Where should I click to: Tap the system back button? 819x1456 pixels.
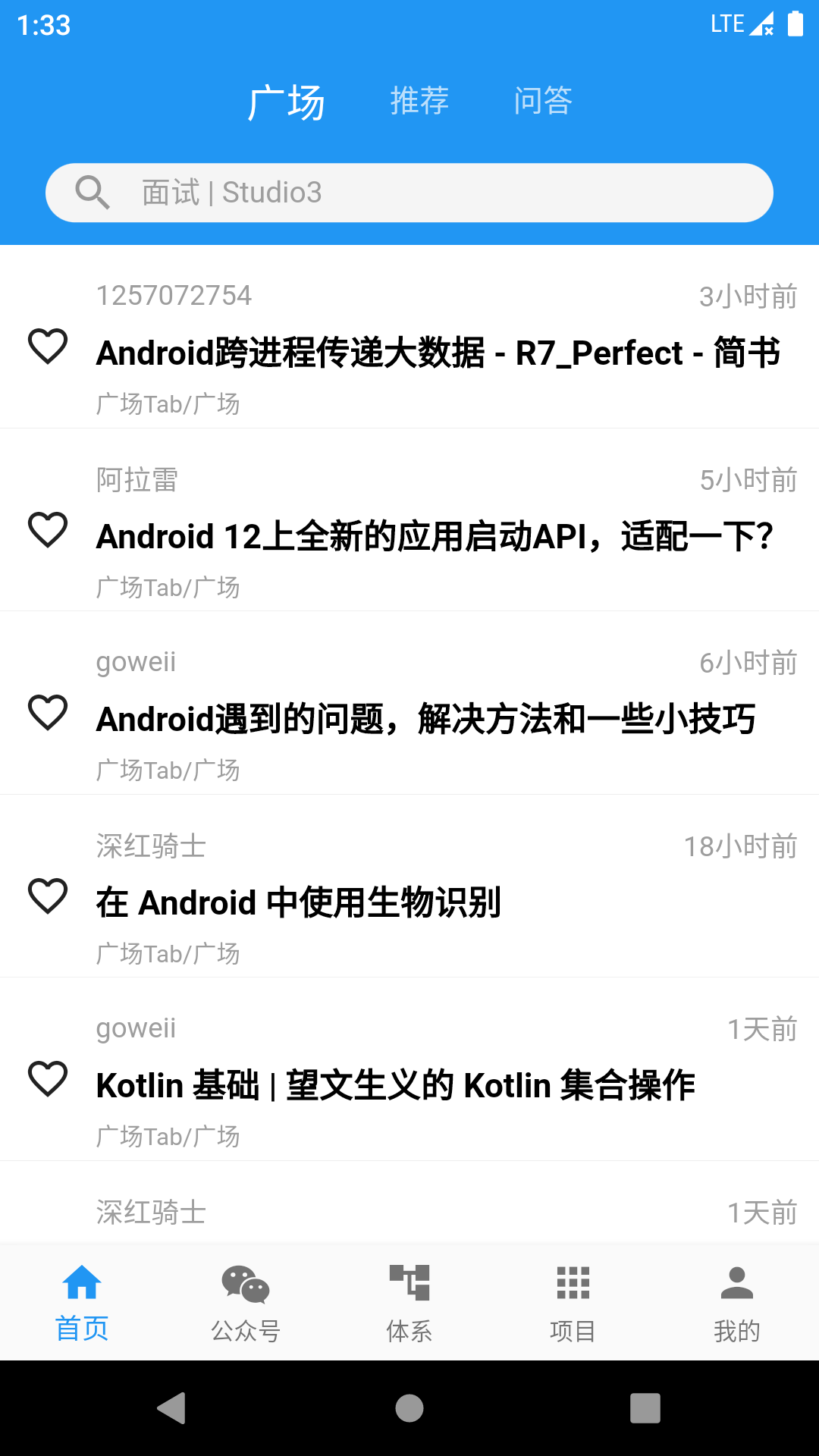(x=172, y=1408)
